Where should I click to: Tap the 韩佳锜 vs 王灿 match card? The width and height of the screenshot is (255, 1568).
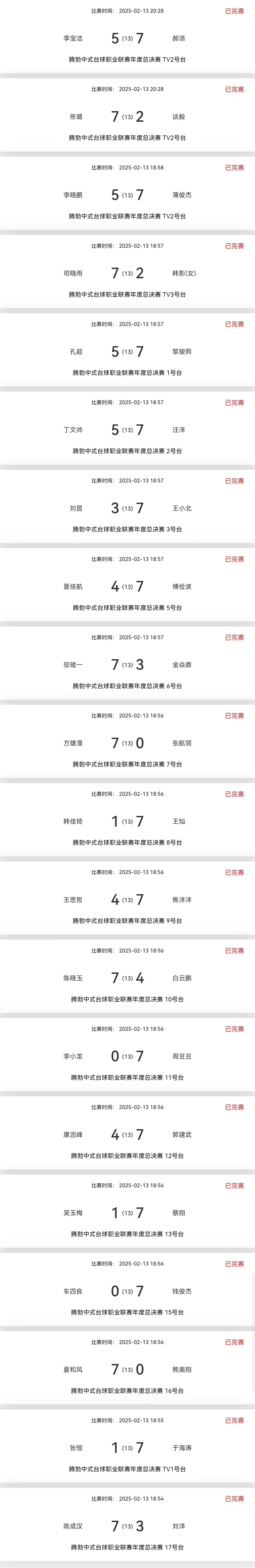[127, 821]
